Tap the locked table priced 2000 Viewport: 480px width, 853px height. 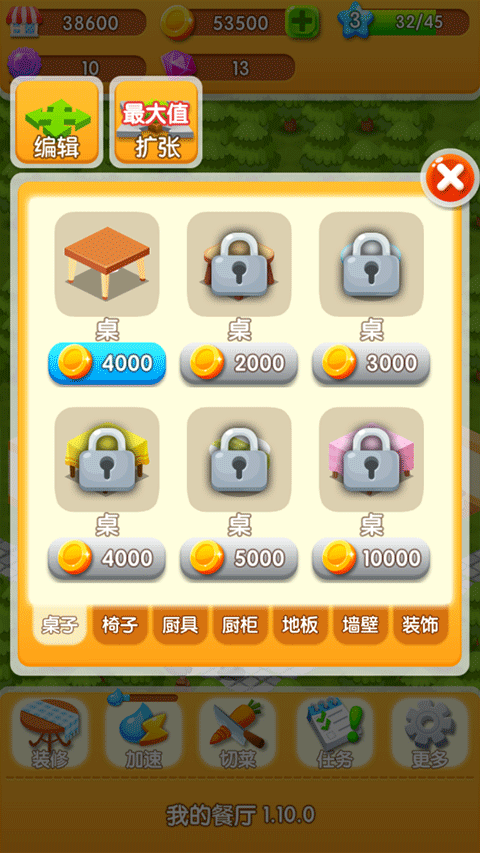239,264
